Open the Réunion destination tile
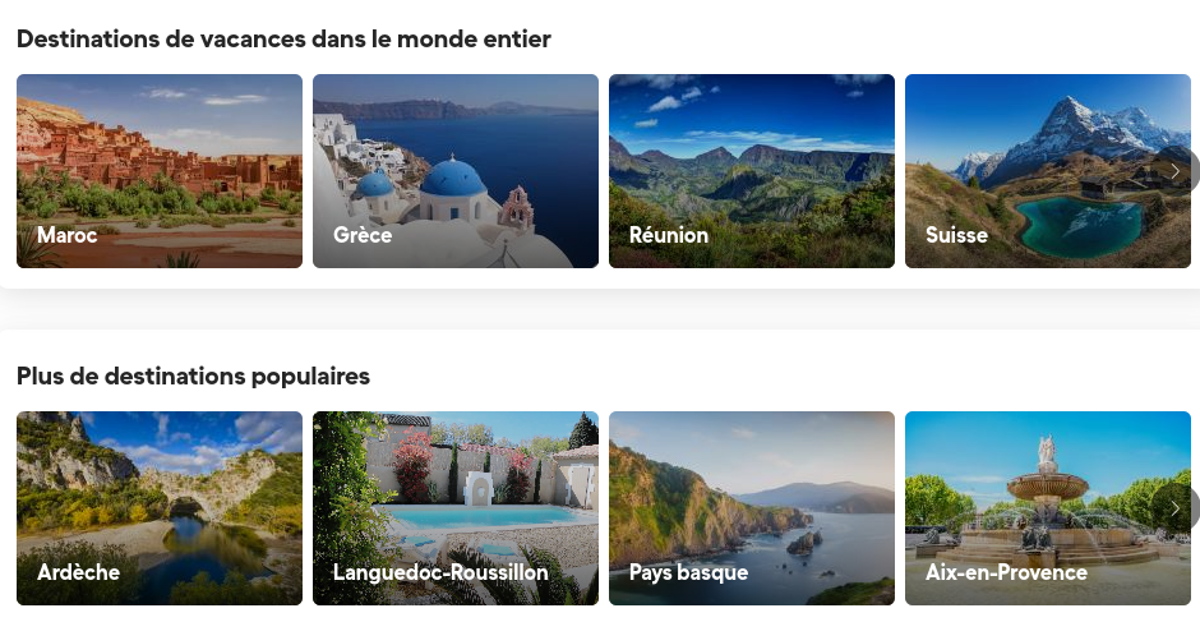The image size is (1200, 622). coord(751,171)
